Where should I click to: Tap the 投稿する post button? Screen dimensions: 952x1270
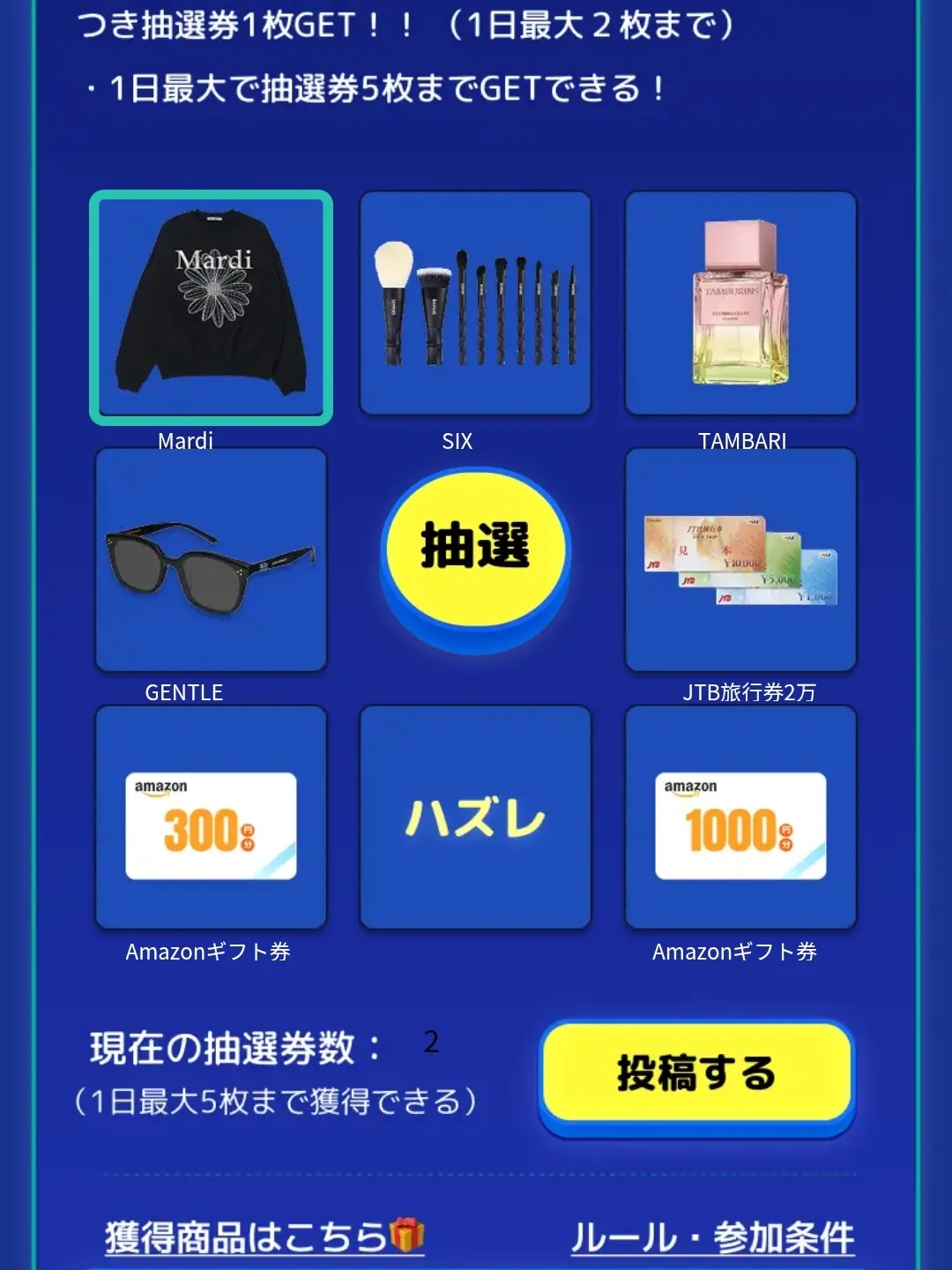point(696,1073)
